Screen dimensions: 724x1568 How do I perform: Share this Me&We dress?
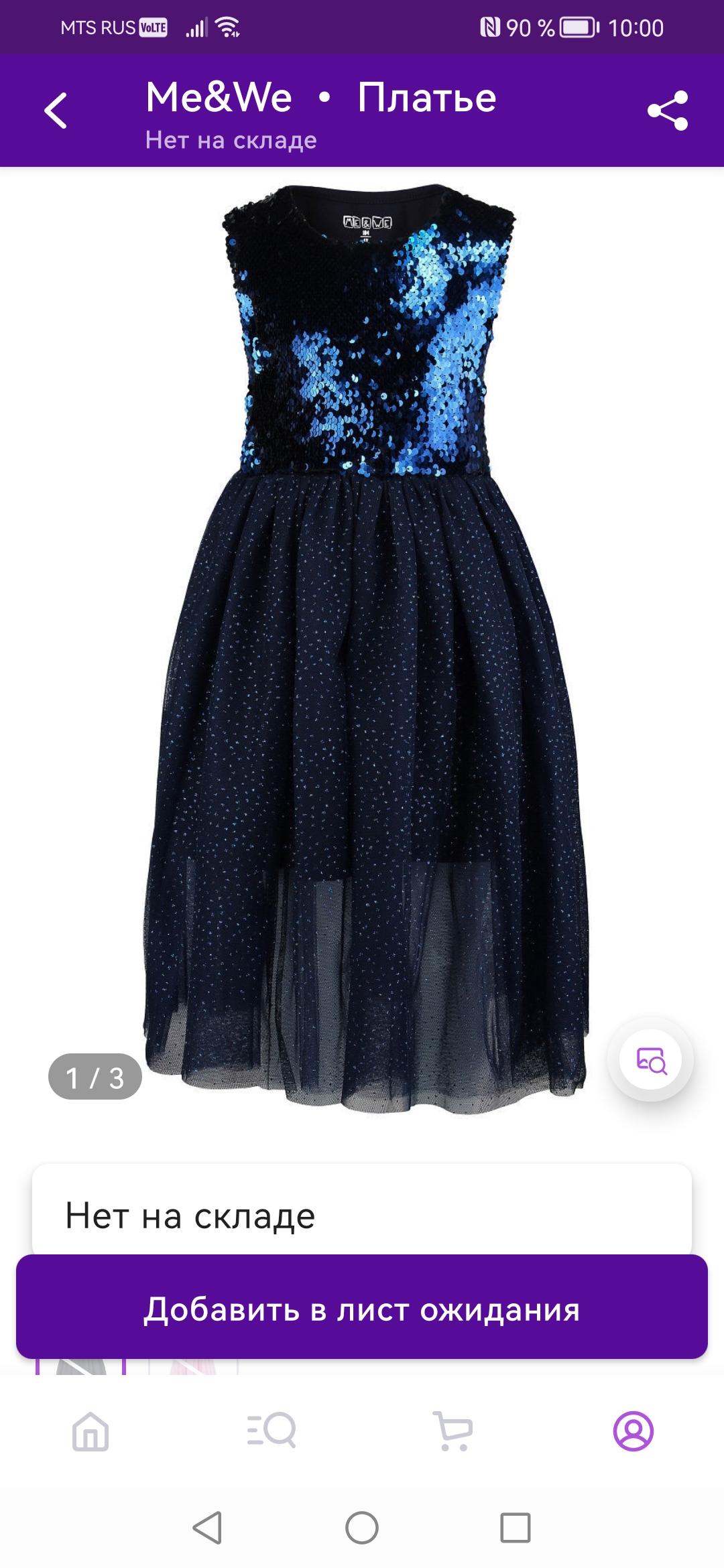coord(668,111)
